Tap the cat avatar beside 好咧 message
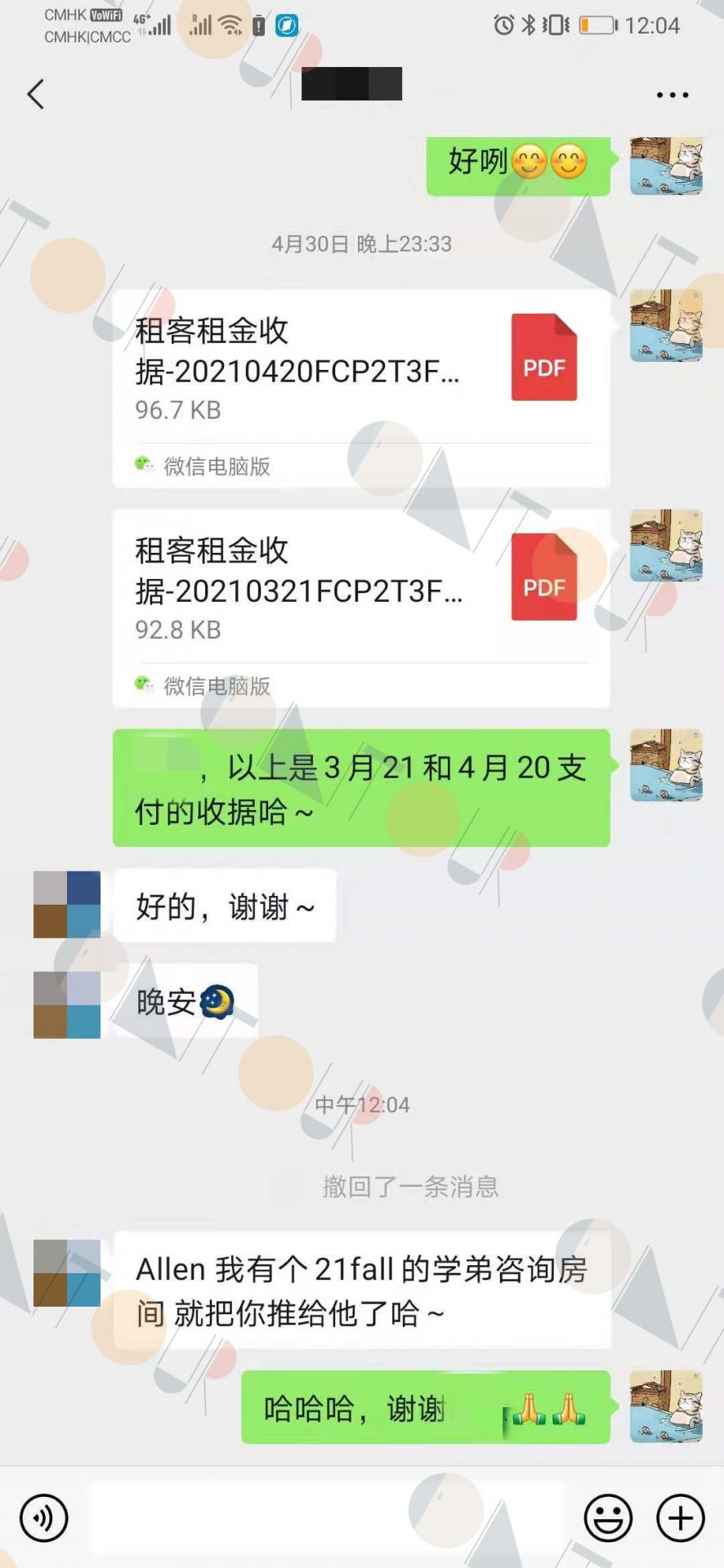 coord(666,166)
